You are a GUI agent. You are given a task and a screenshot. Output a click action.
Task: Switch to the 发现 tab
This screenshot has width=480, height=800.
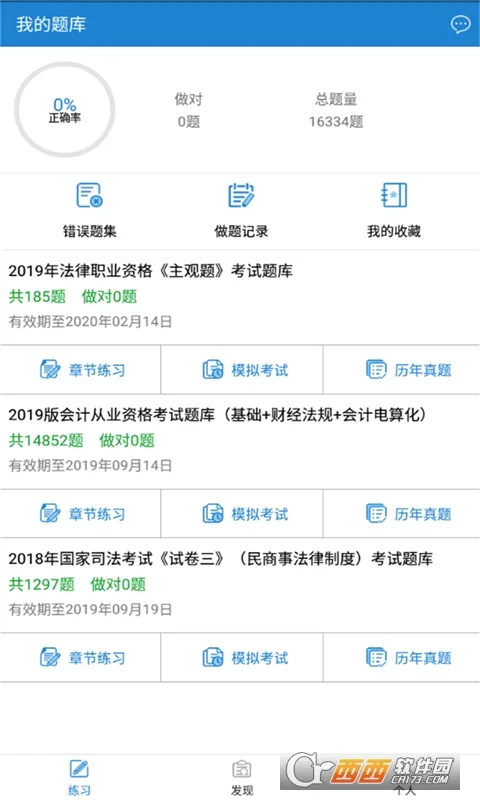pos(242,778)
